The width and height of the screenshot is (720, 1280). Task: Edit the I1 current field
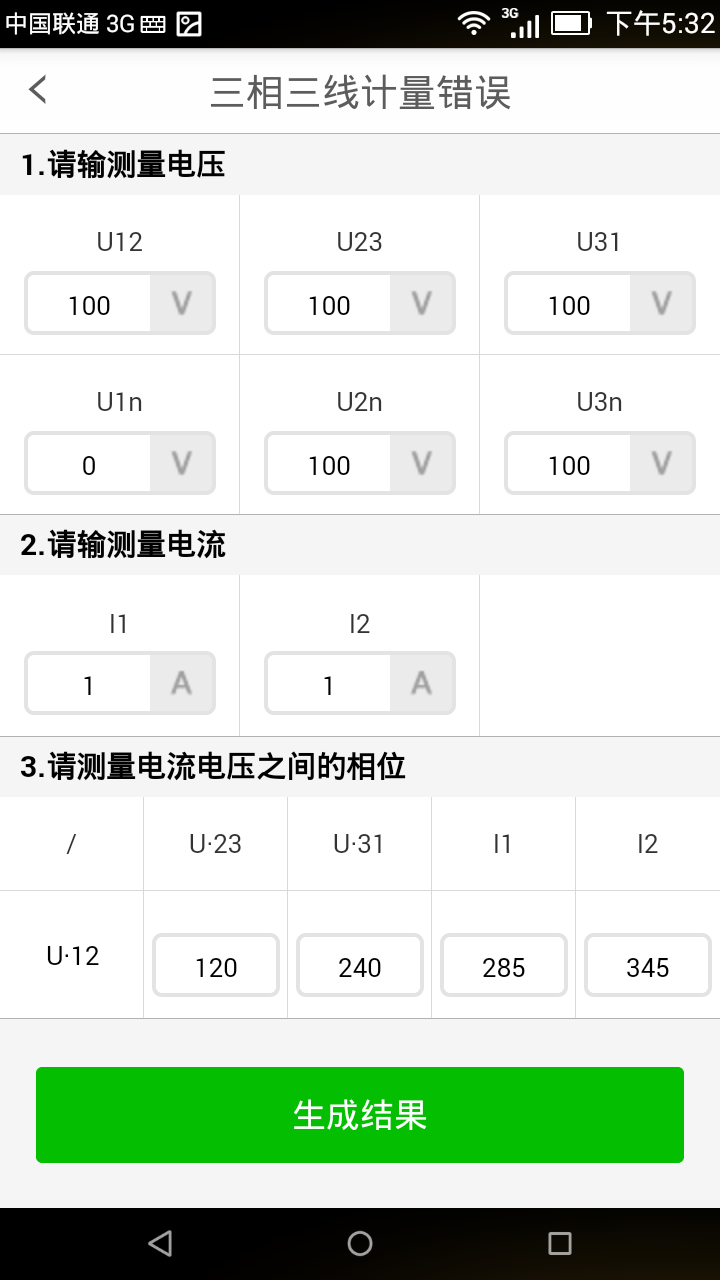click(x=89, y=684)
